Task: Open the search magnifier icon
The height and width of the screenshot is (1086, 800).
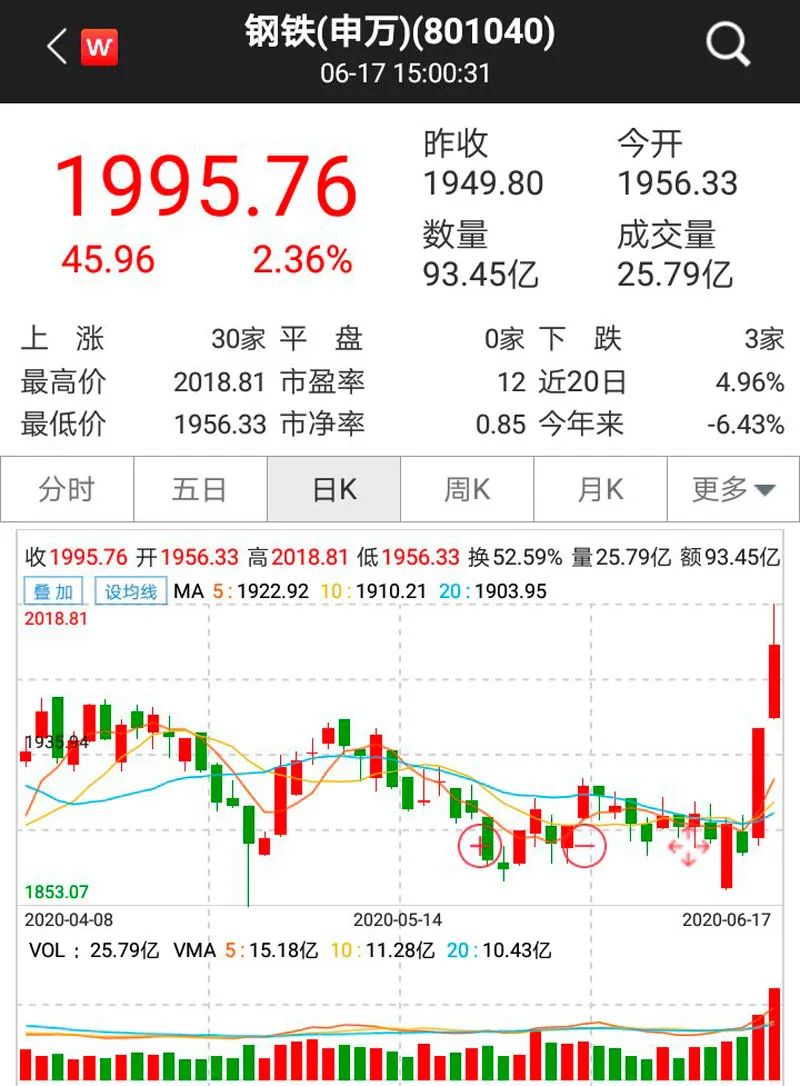Action: (x=727, y=45)
